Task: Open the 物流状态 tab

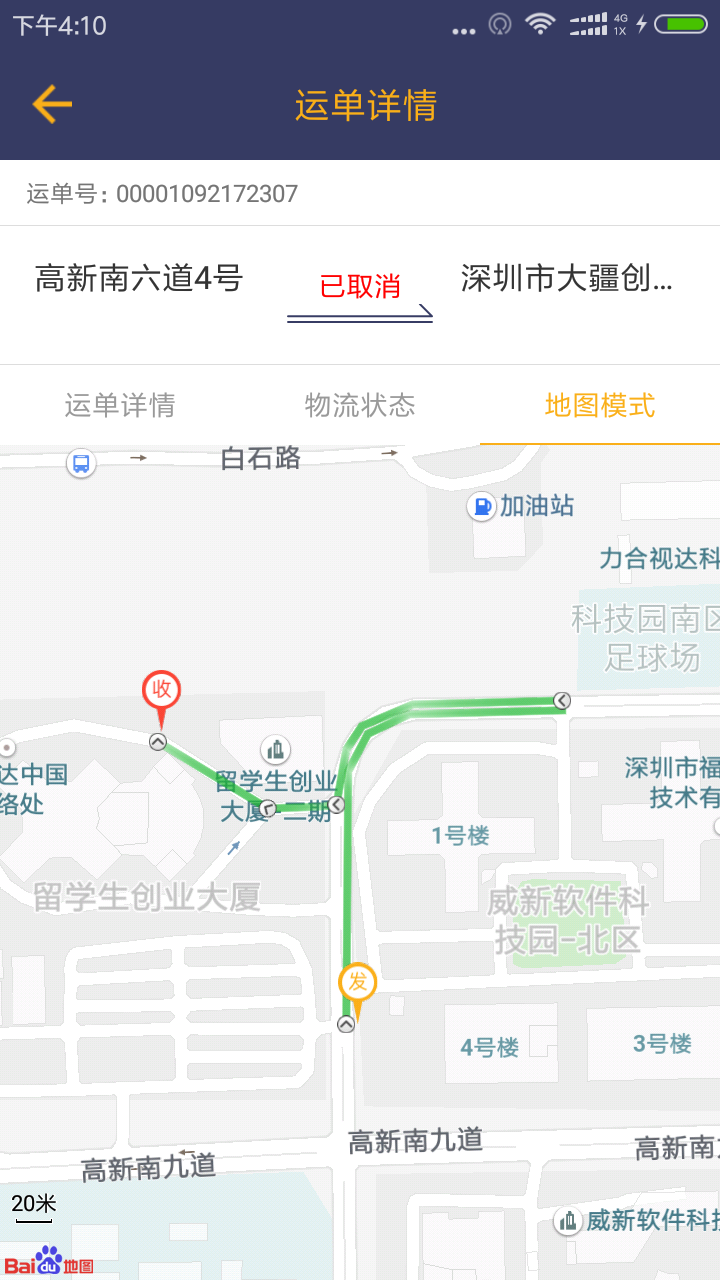Action: pyautogui.click(x=360, y=405)
